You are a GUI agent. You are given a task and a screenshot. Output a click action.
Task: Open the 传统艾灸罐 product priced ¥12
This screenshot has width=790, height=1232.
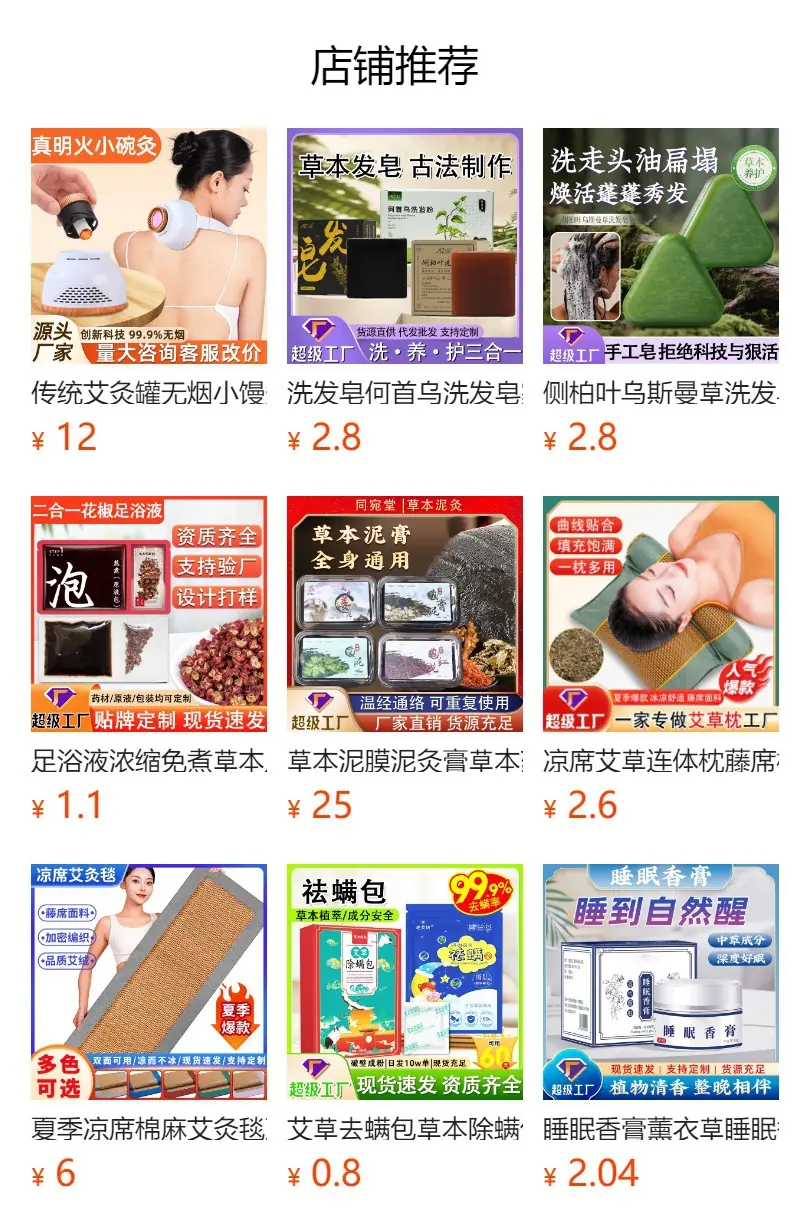point(149,291)
